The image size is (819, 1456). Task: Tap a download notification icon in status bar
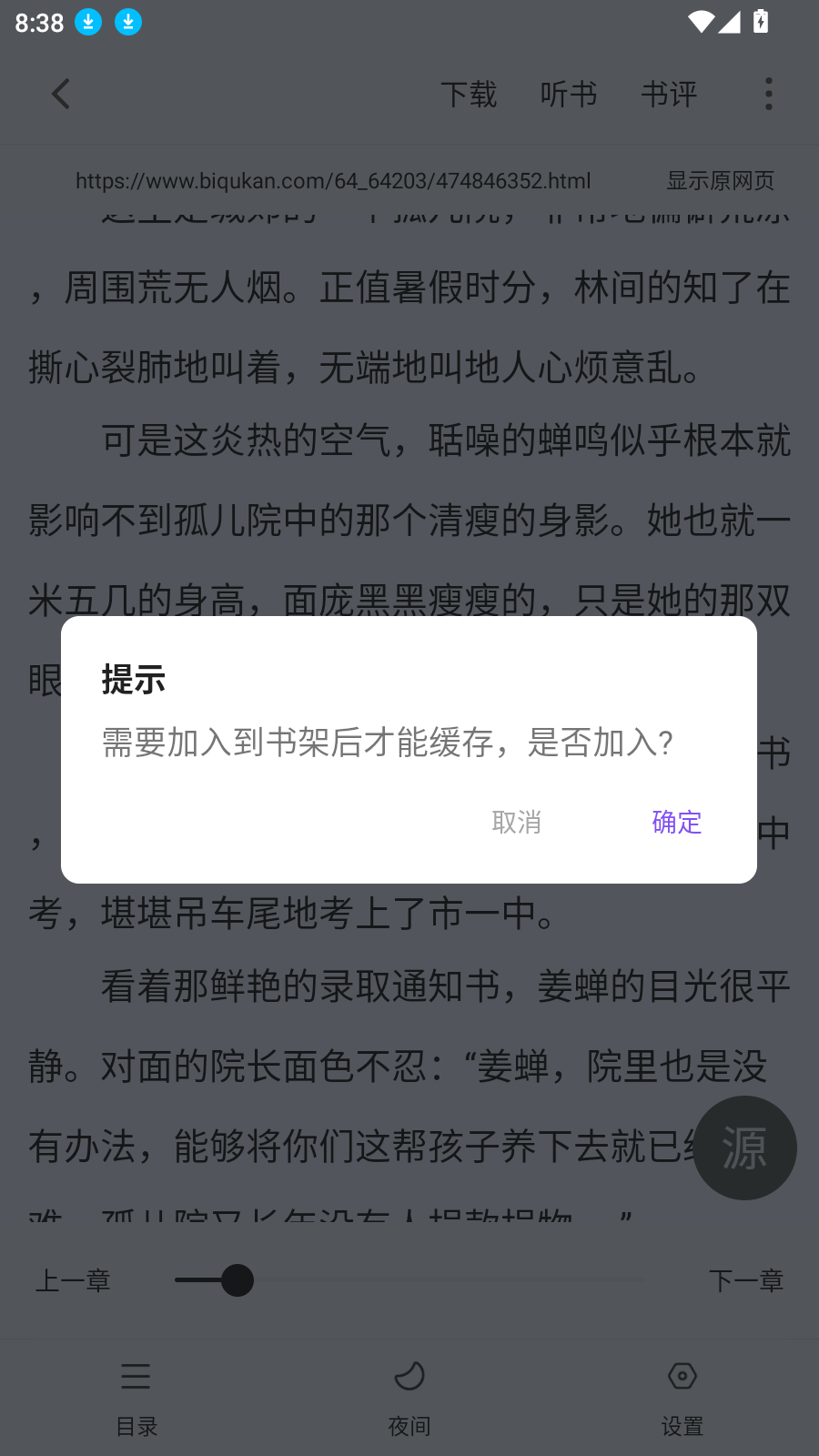[87, 22]
